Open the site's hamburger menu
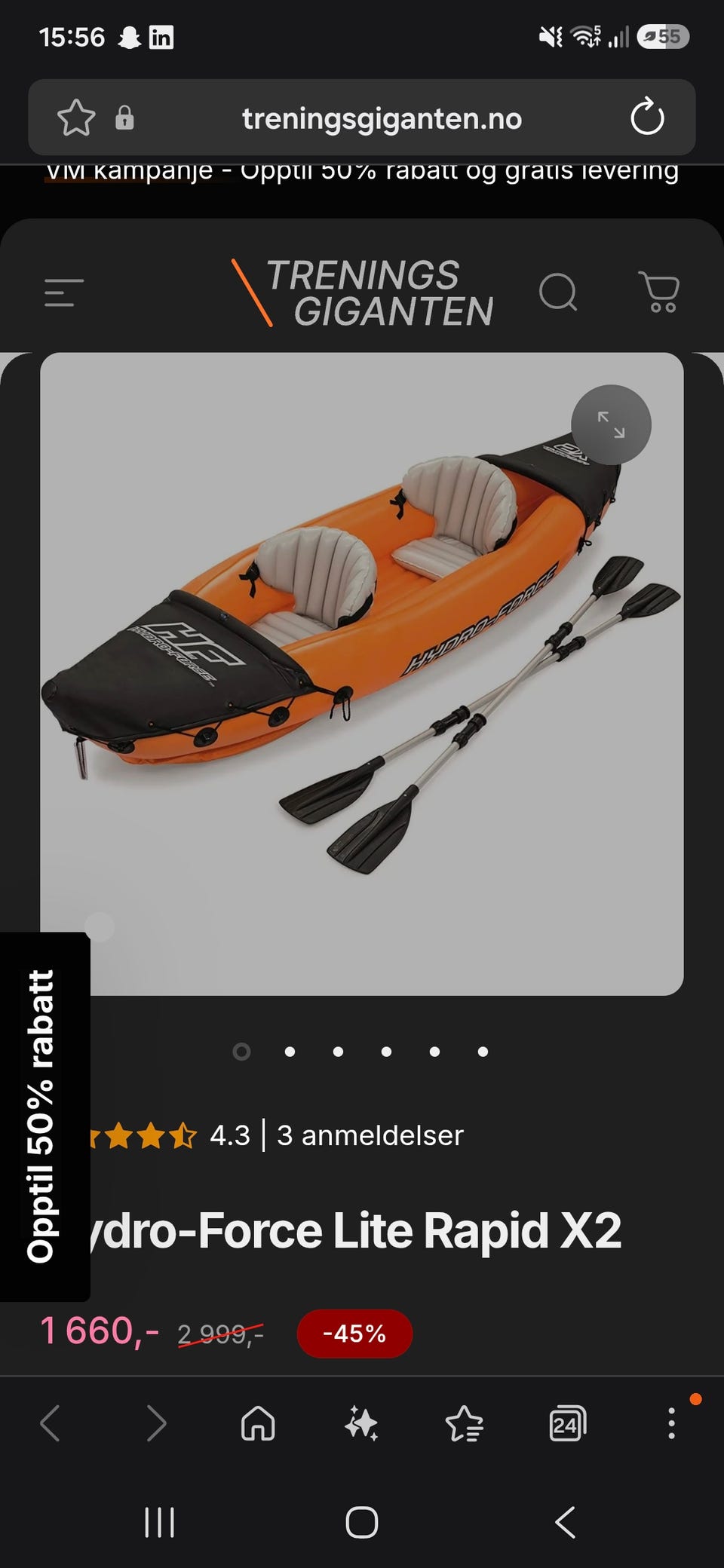The width and height of the screenshot is (724, 1568). tap(64, 292)
